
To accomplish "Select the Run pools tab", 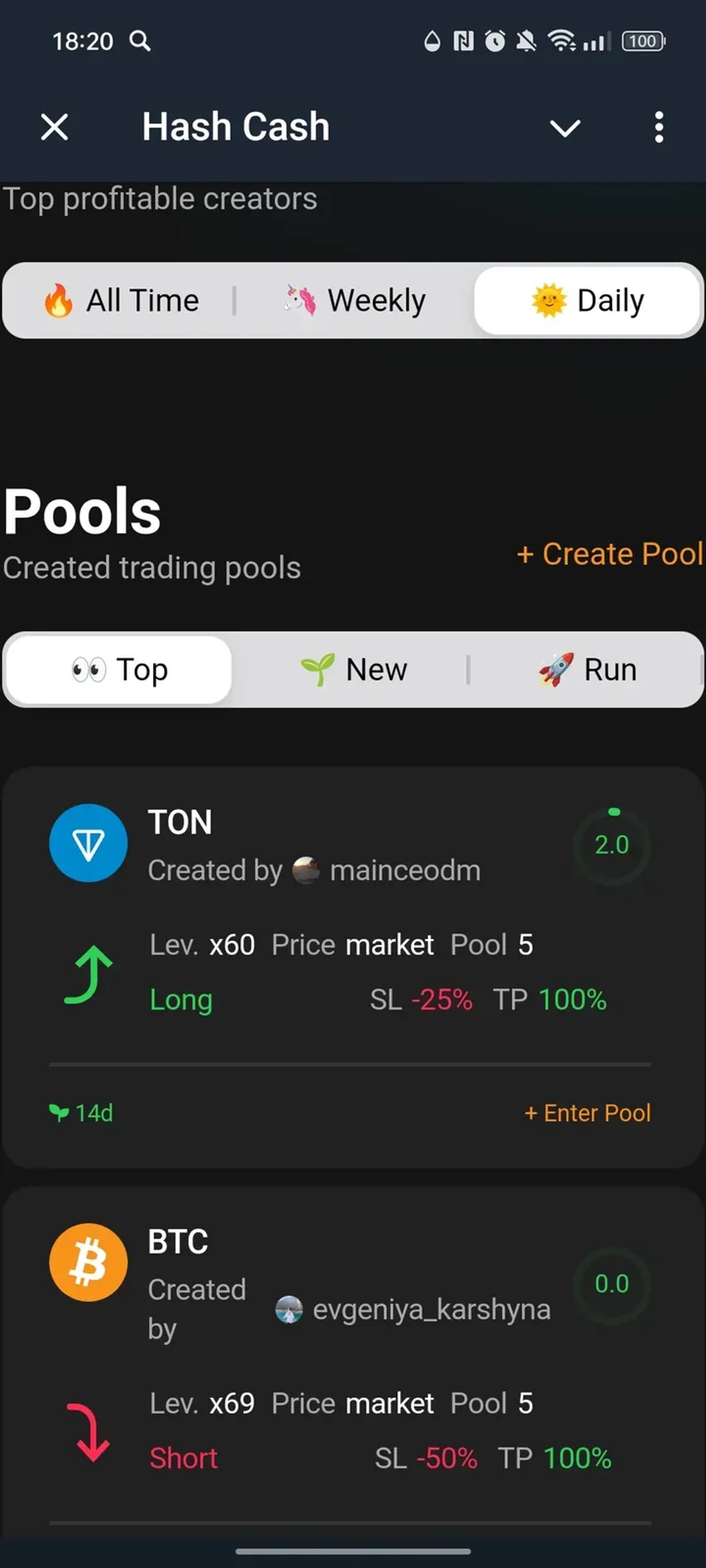I will point(588,668).
